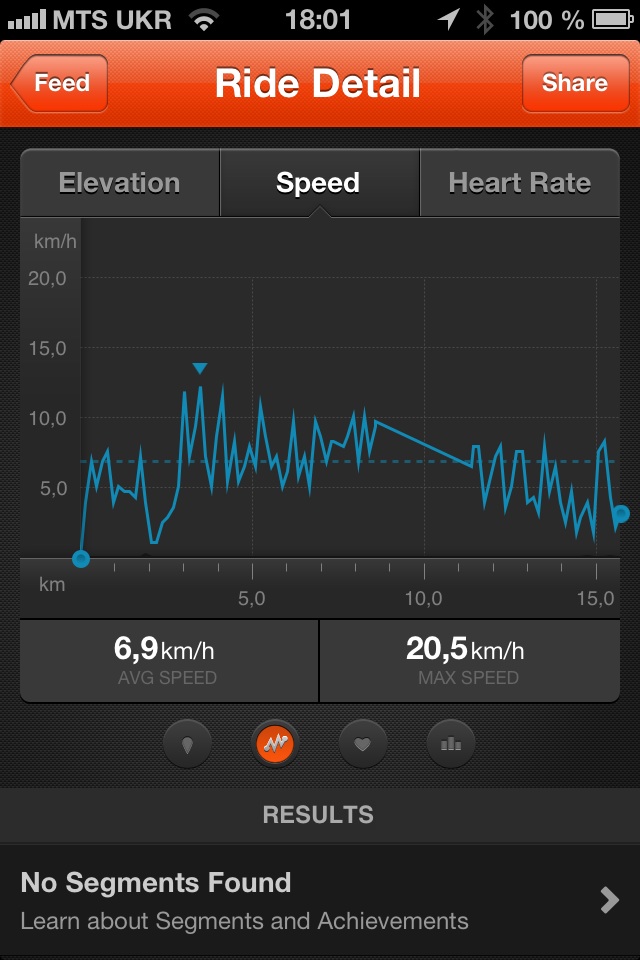Switch to the Elevation tab
This screenshot has height=960, width=640.
(120, 183)
